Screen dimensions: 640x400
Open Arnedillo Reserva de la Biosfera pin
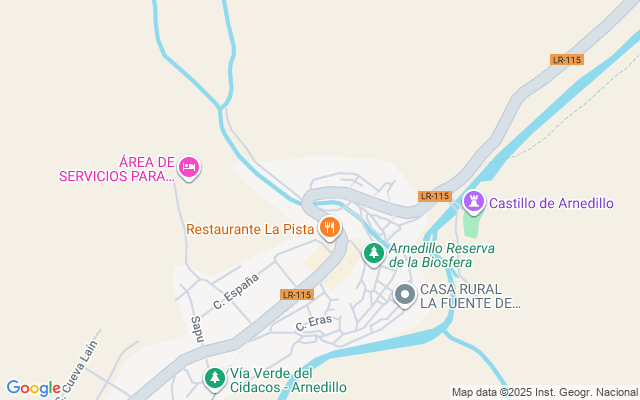(374, 254)
